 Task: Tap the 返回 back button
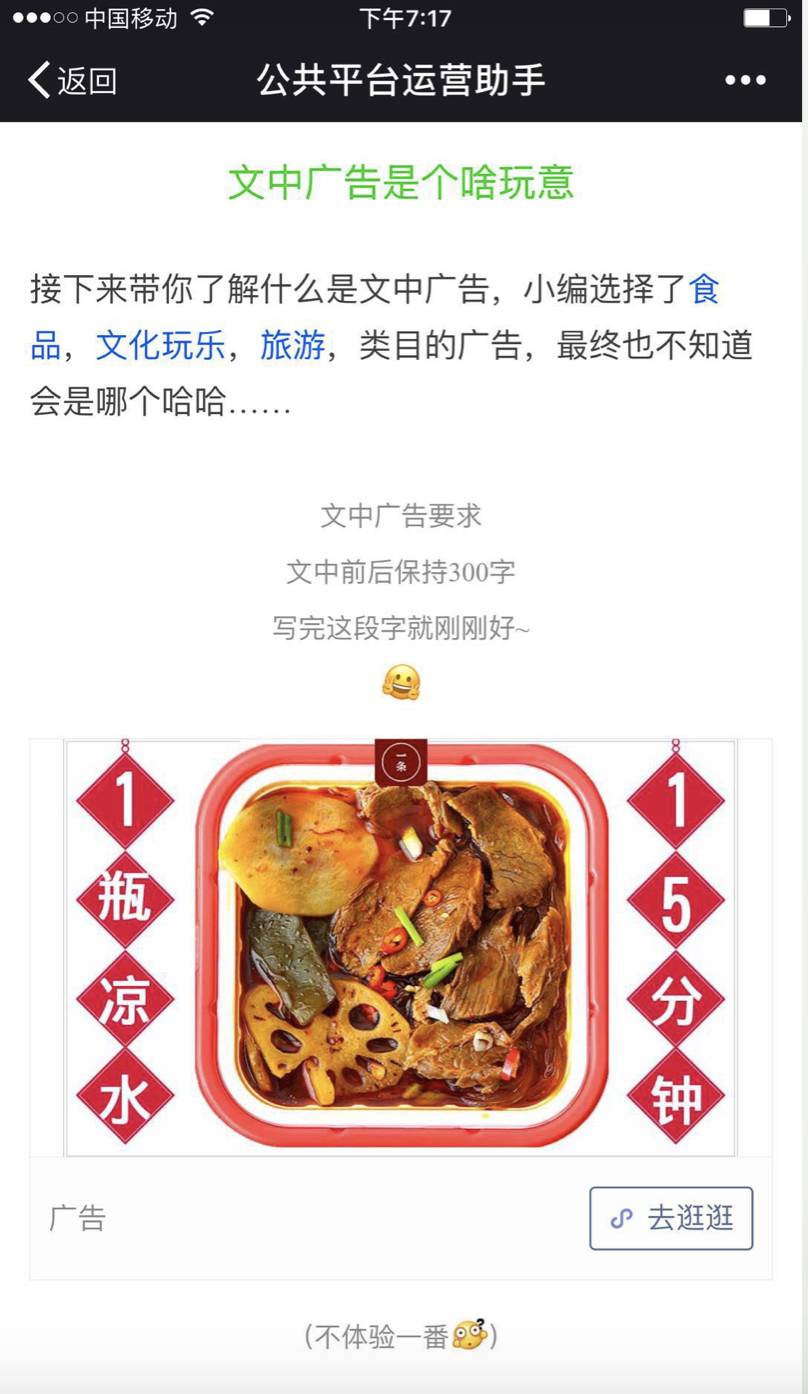72,80
